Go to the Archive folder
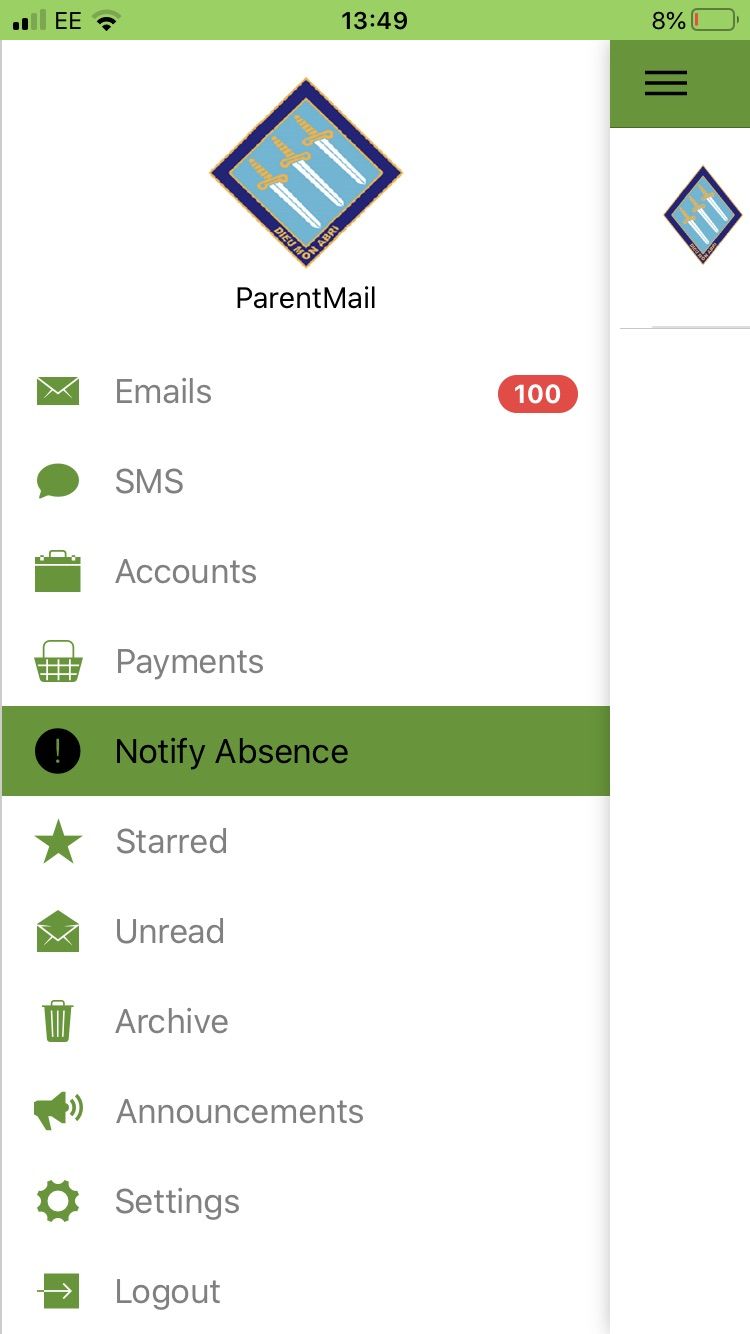 (x=172, y=1022)
